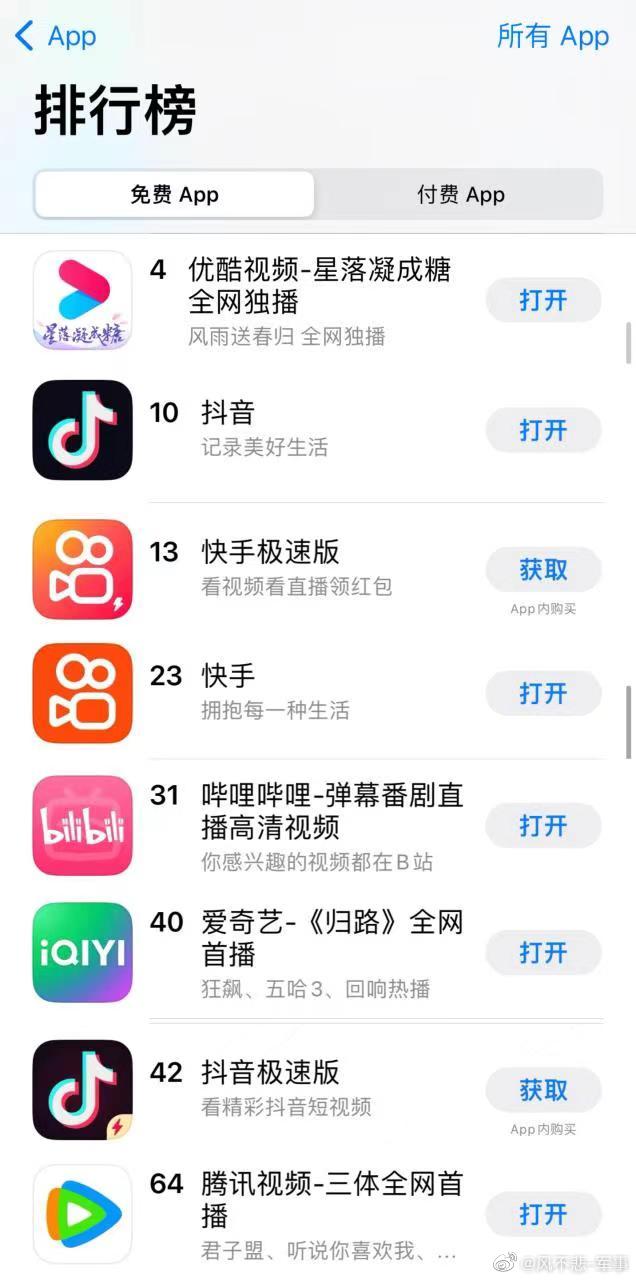View the 抖音 app listing

point(228,413)
